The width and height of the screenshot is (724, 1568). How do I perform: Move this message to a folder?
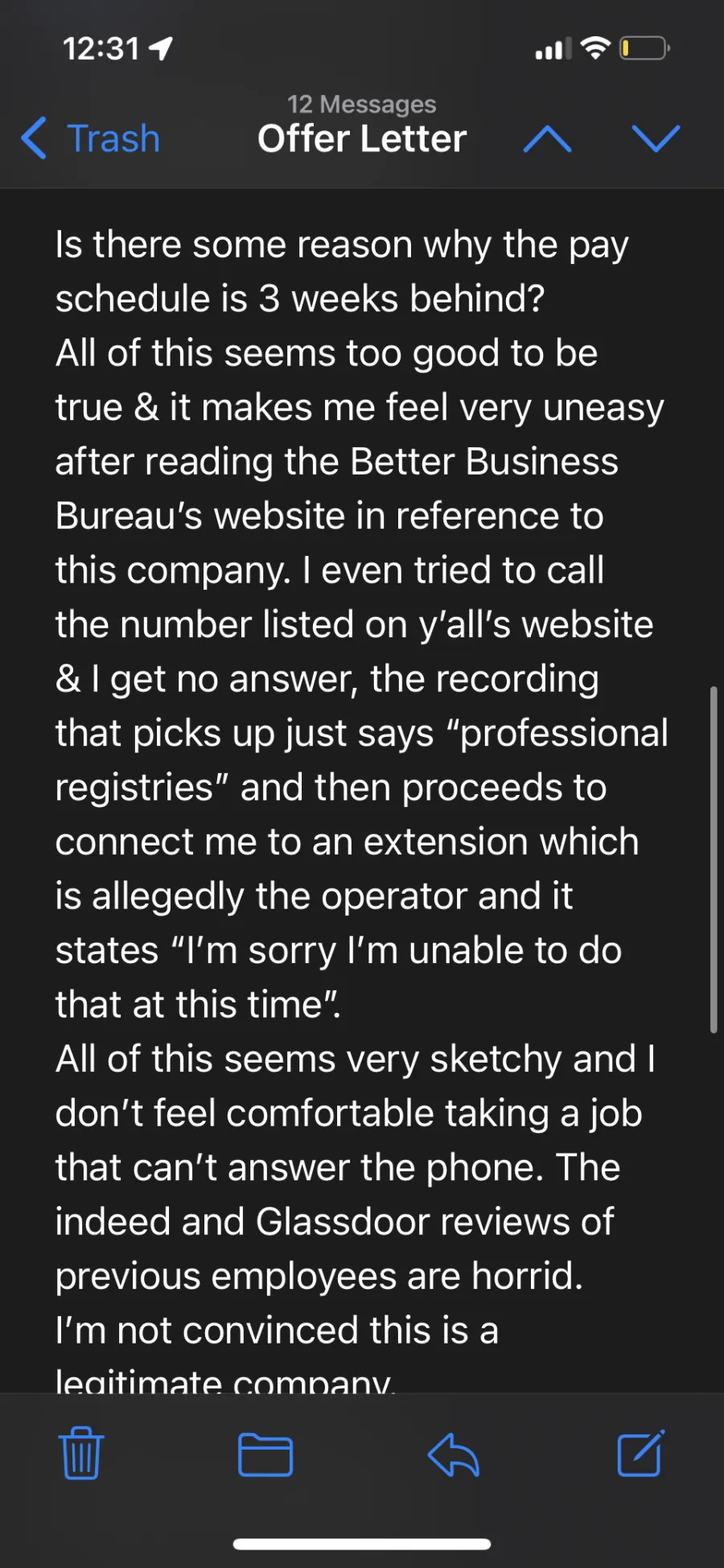(x=265, y=1455)
